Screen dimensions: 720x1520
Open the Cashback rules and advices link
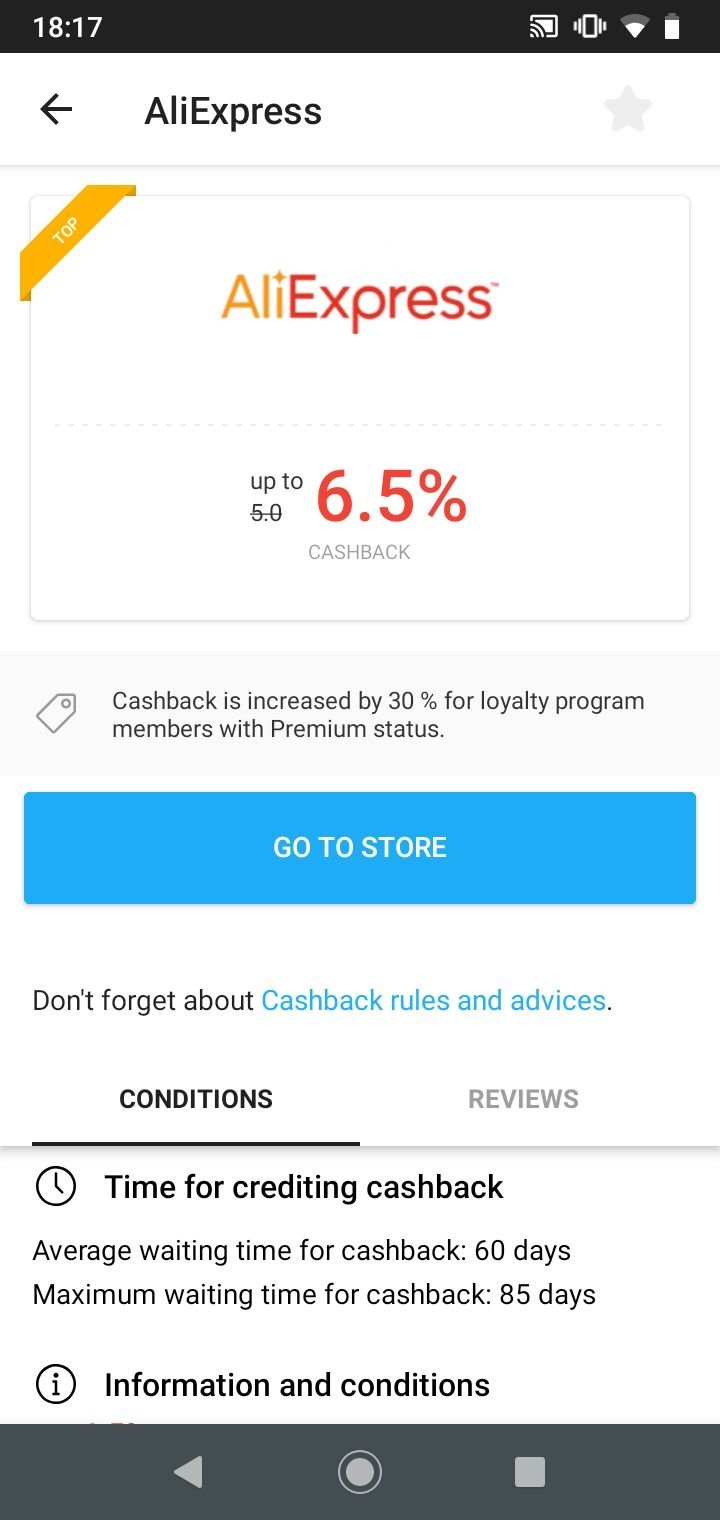tap(433, 1001)
